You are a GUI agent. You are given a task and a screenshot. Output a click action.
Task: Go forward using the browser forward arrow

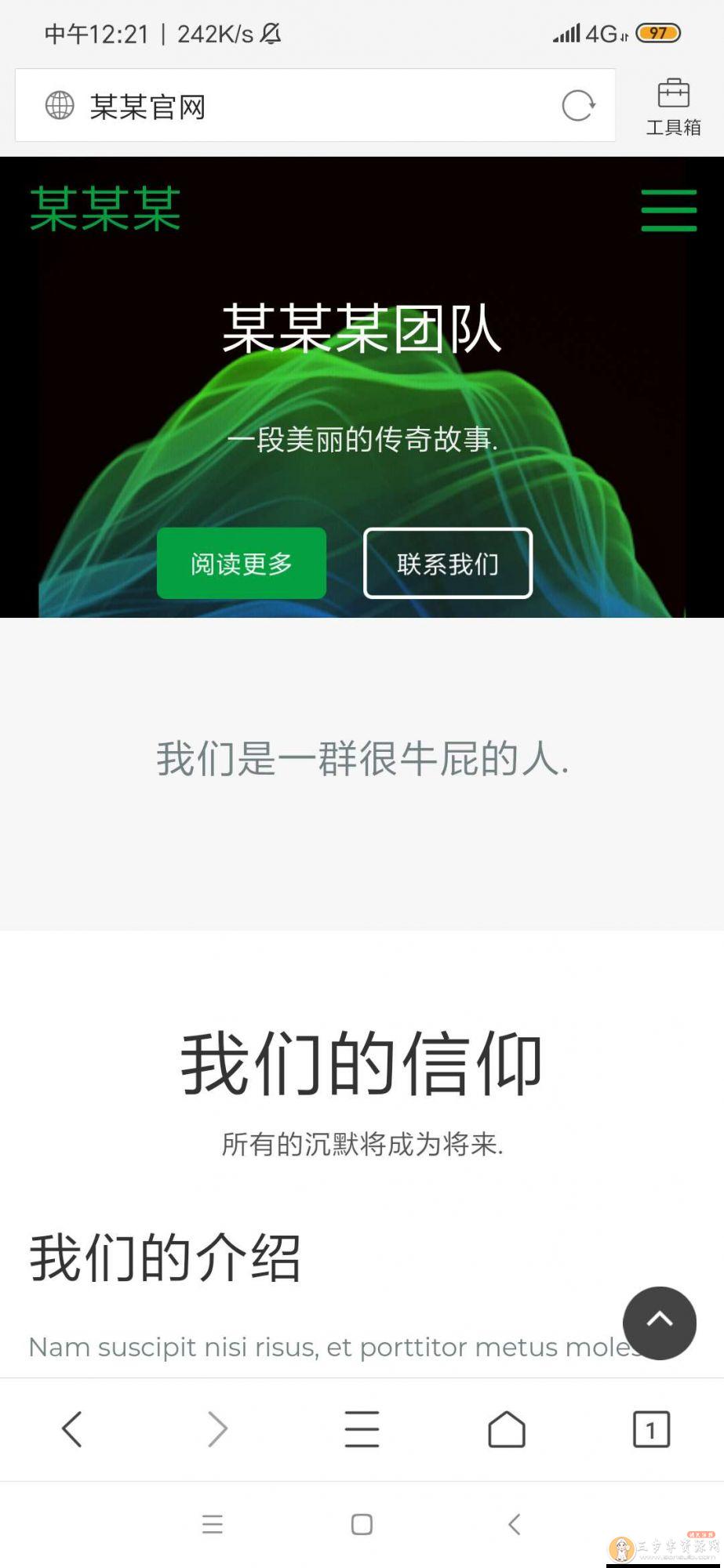click(217, 1428)
